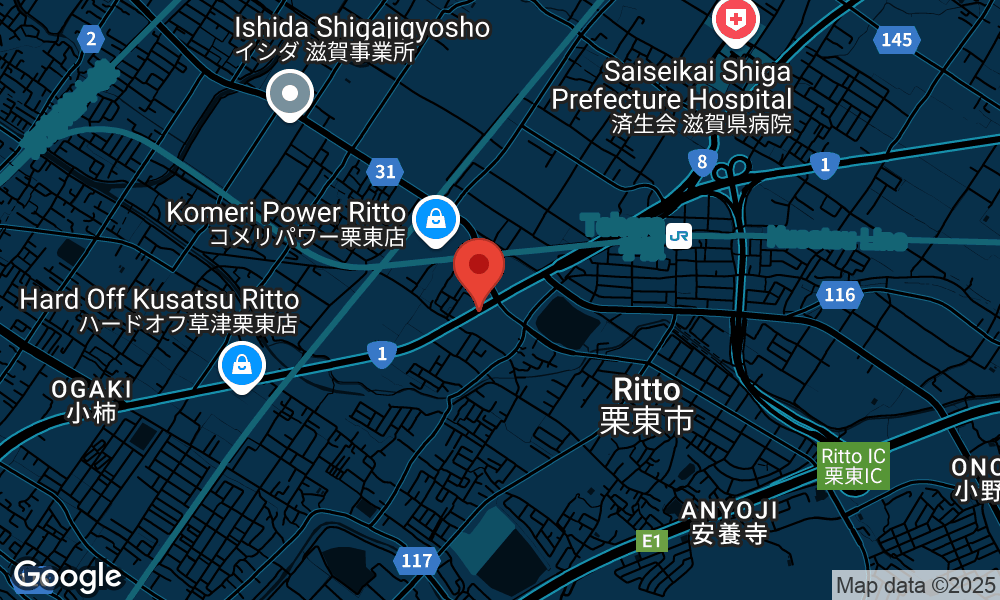Select the Hard Off Kusatsu Ritto marker
The image size is (1000, 600).
(x=241, y=365)
